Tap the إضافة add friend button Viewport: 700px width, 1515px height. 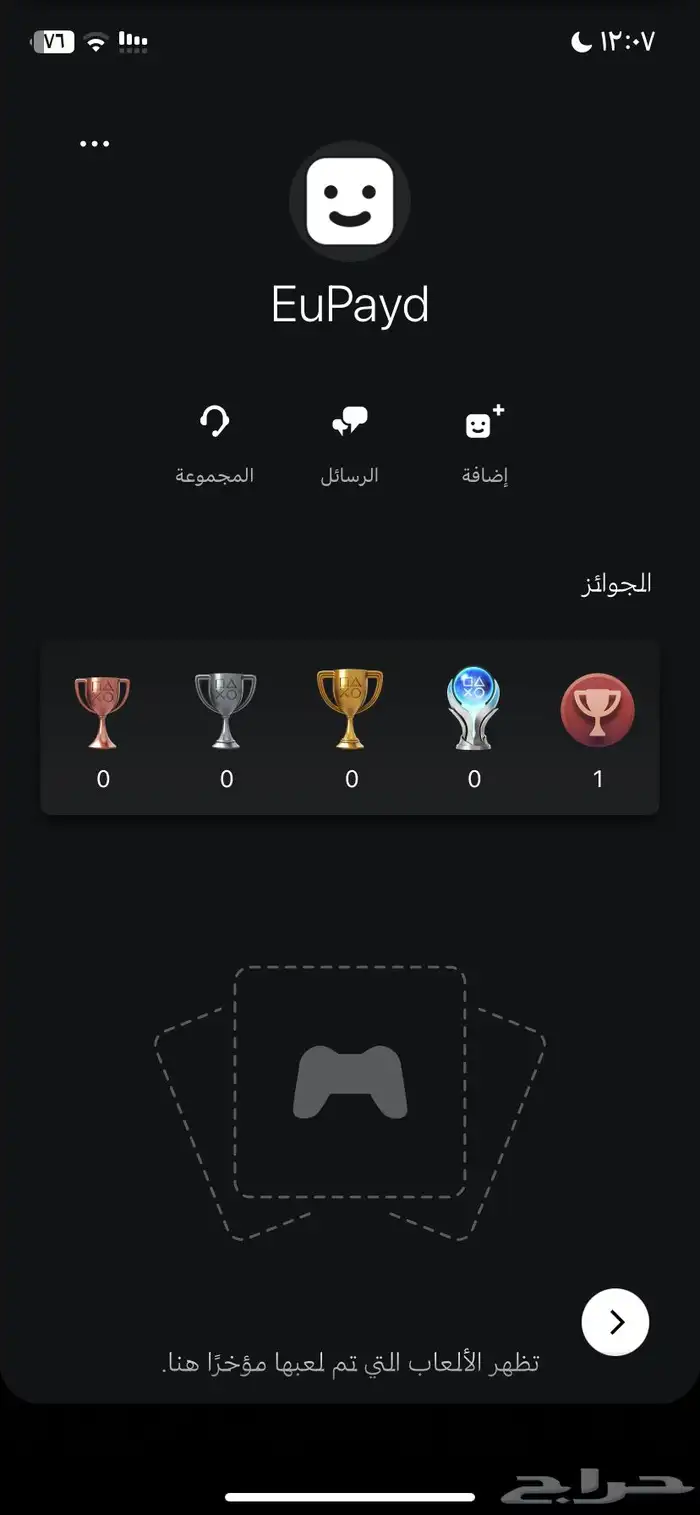[485, 444]
